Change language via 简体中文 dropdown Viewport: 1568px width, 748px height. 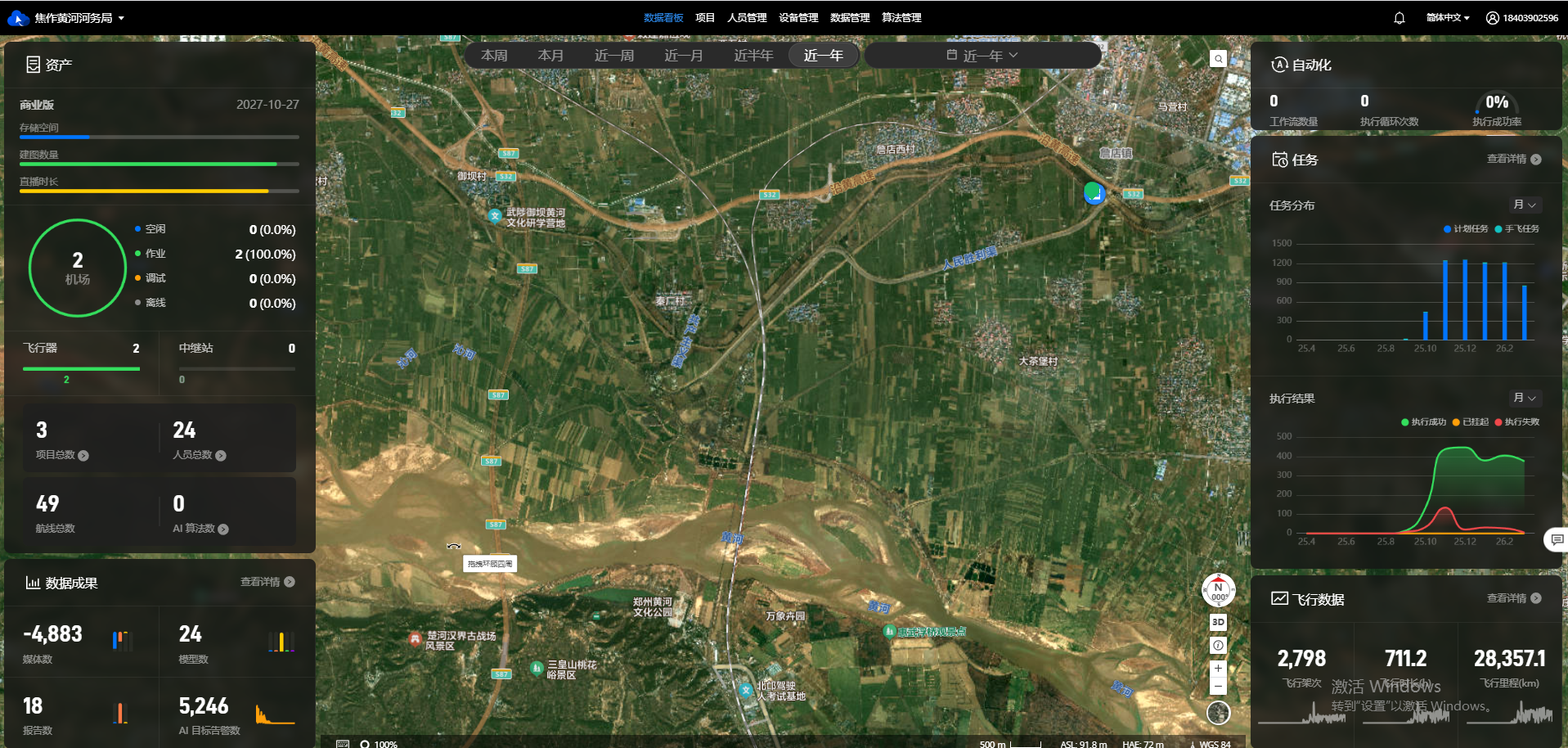[1447, 18]
